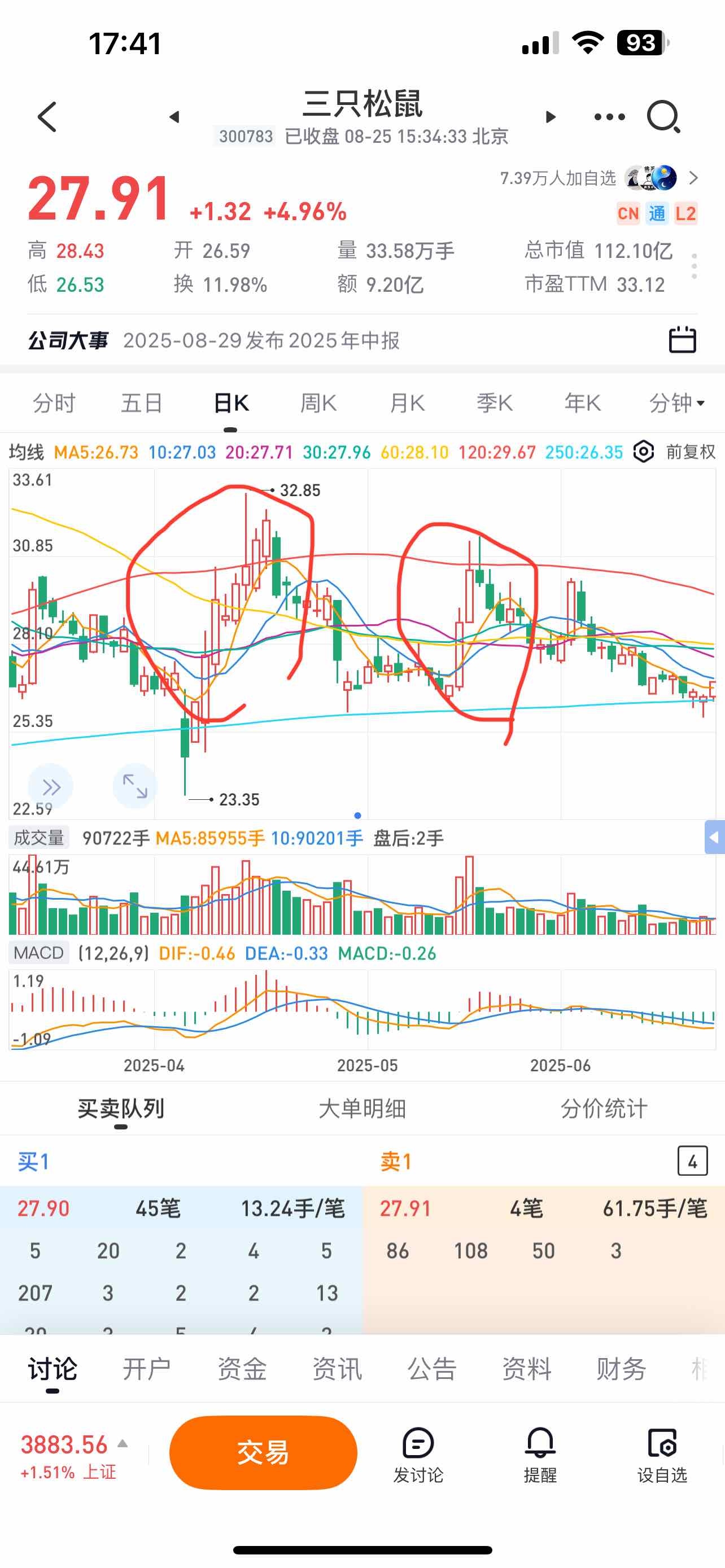
Task: Select the 分价统计 tab
Action: (x=603, y=1109)
